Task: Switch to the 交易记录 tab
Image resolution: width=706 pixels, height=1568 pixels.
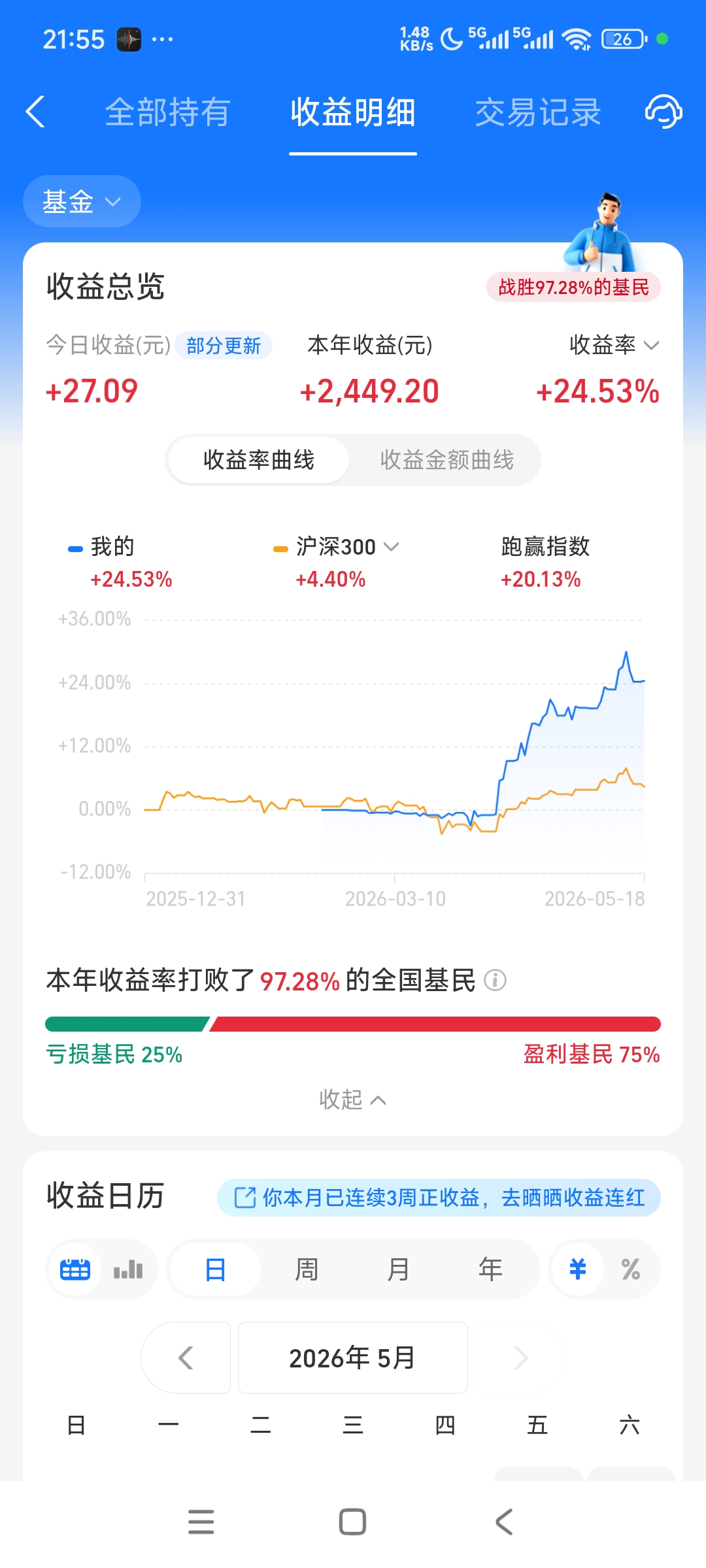Action: [537, 112]
